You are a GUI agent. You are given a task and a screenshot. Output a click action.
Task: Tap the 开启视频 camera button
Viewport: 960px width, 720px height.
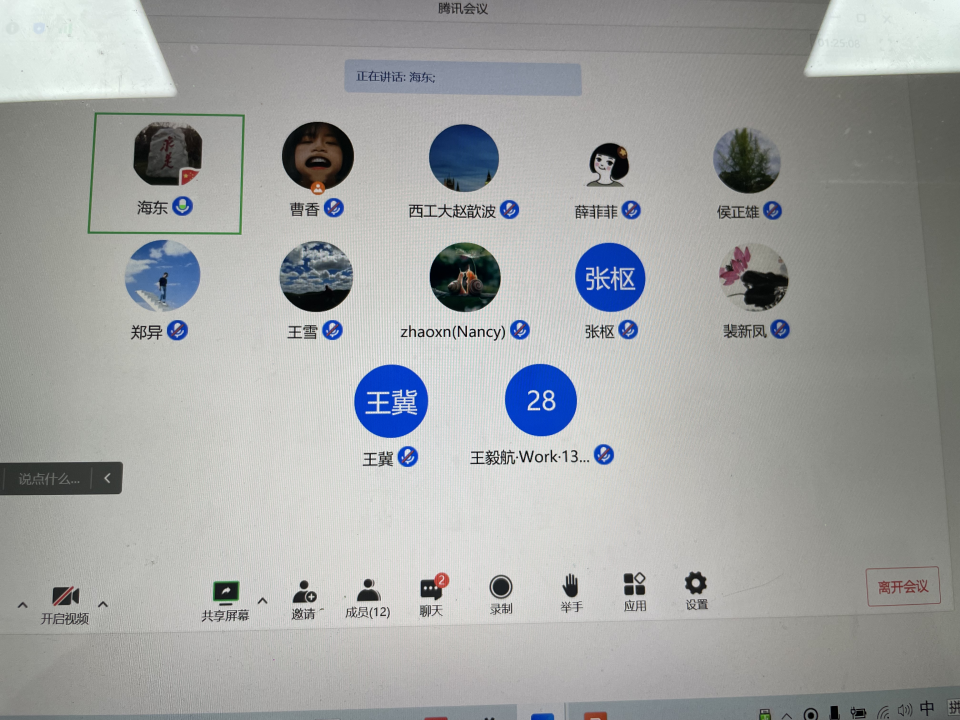(66, 603)
